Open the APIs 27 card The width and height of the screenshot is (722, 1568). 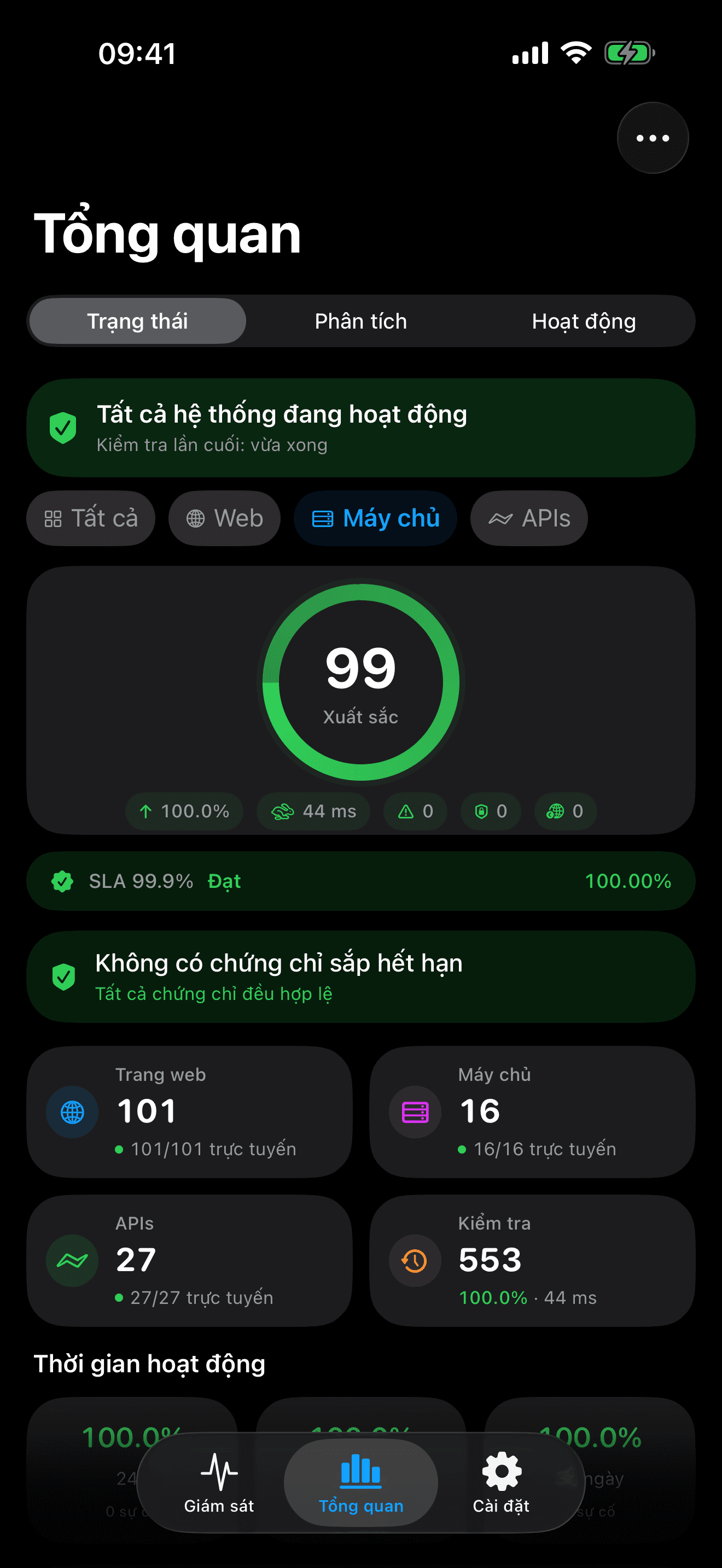[x=189, y=1260]
